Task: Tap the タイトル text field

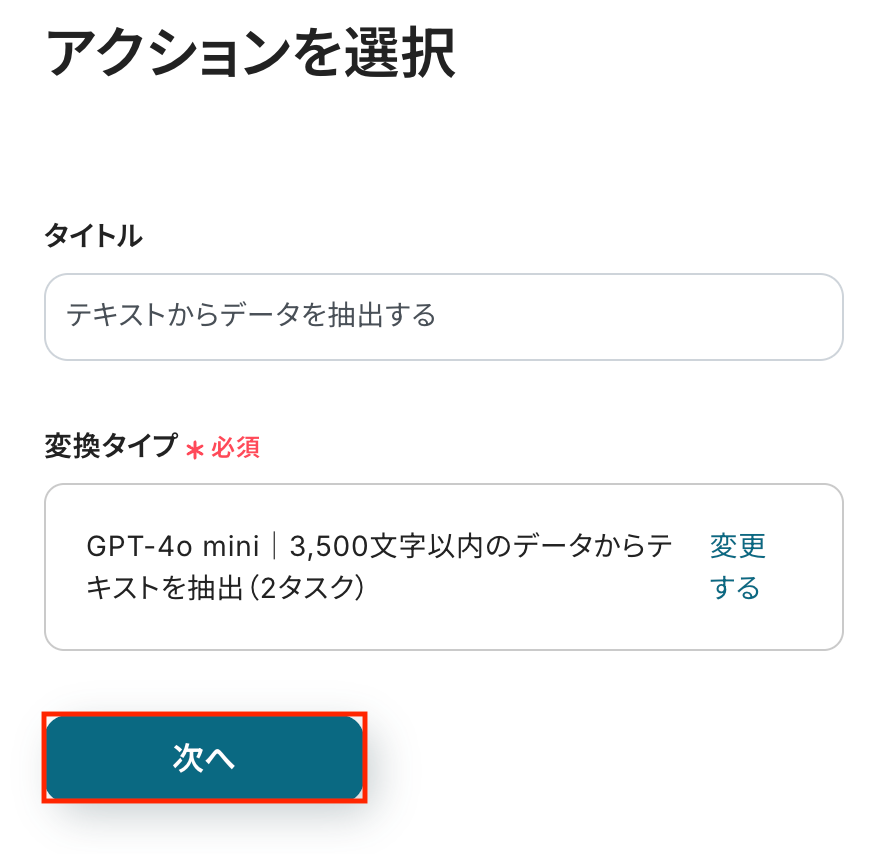Action: click(x=443, y=317)
